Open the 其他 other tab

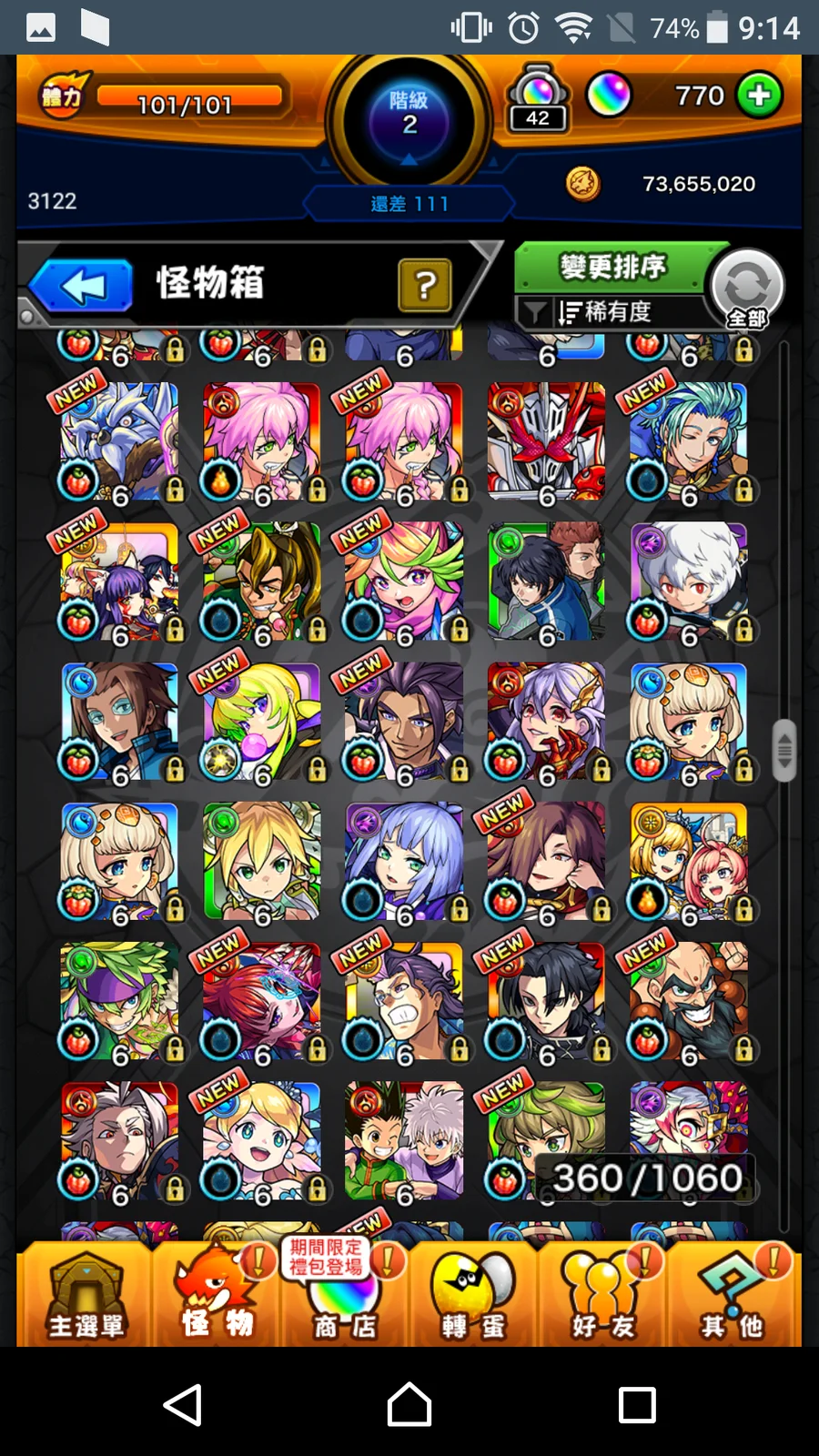click(732, 1294)
